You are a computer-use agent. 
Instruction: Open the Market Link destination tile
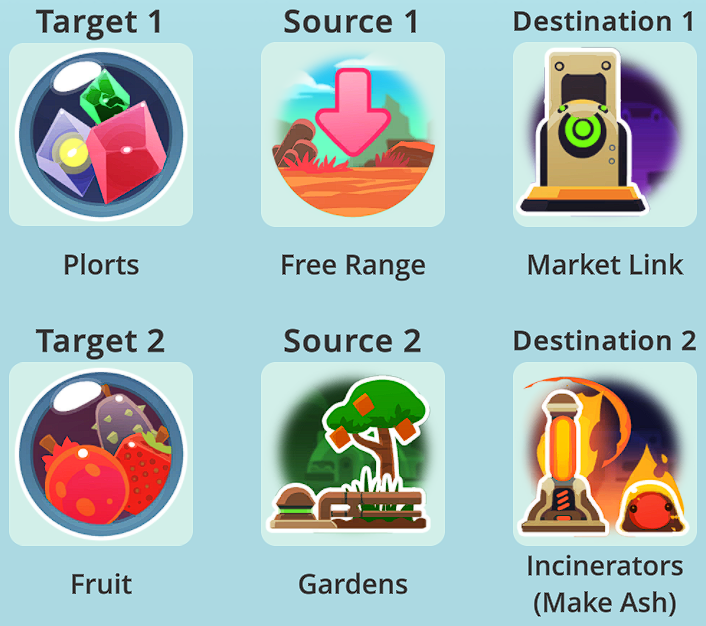coord(604,135)
